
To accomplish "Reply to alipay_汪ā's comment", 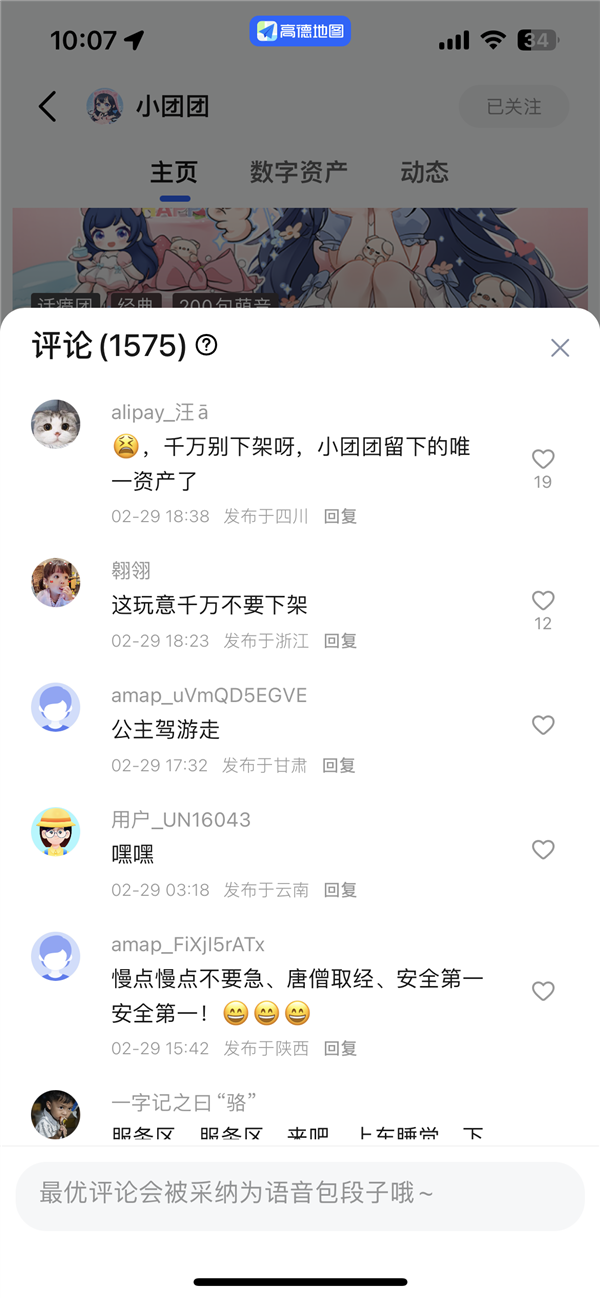I will pos(340,516).
